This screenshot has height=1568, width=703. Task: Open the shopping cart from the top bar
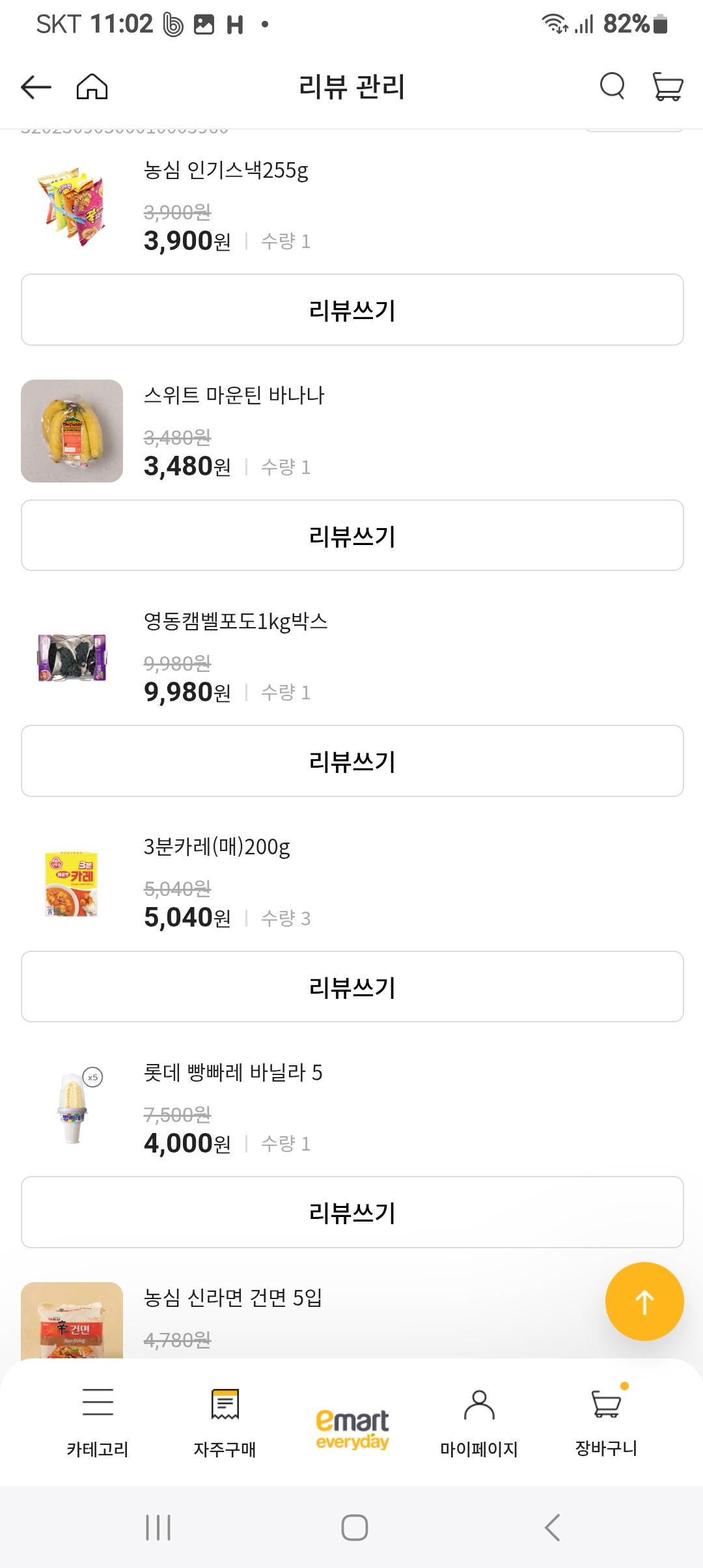[668, 87]
